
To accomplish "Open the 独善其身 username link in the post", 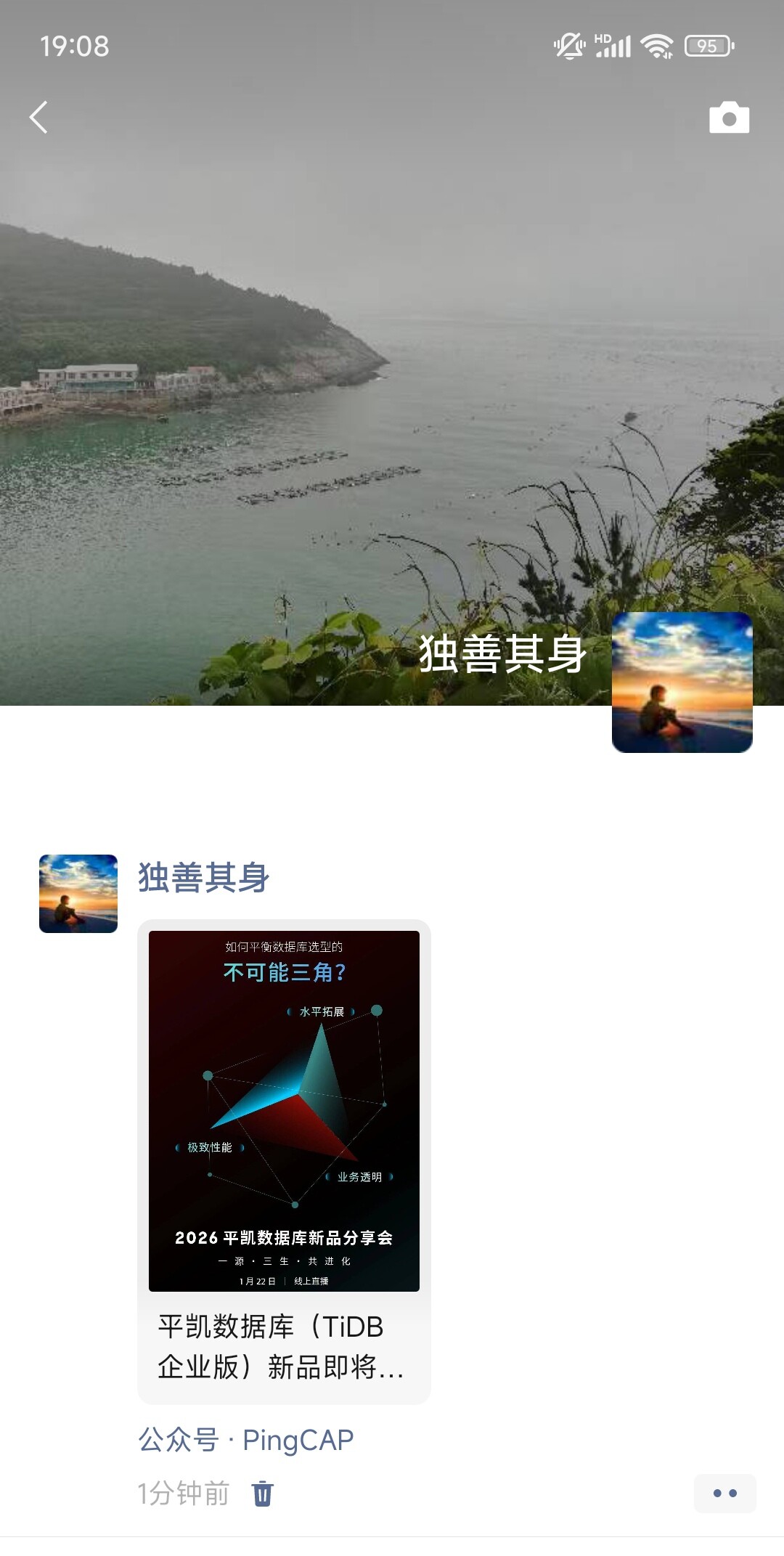I will [x=203, y=877].
